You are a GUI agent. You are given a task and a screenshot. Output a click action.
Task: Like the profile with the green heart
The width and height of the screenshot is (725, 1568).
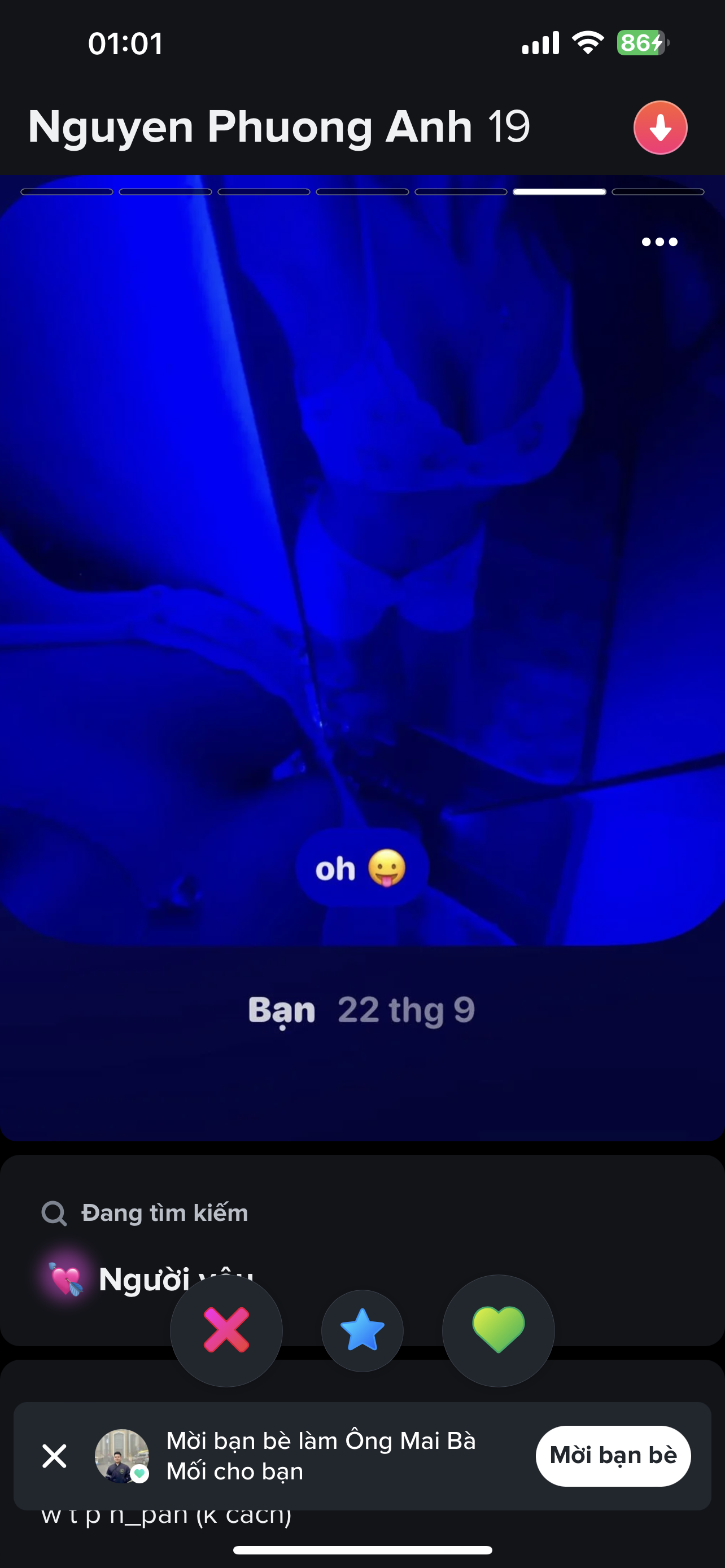click(x=498, y=1330)
